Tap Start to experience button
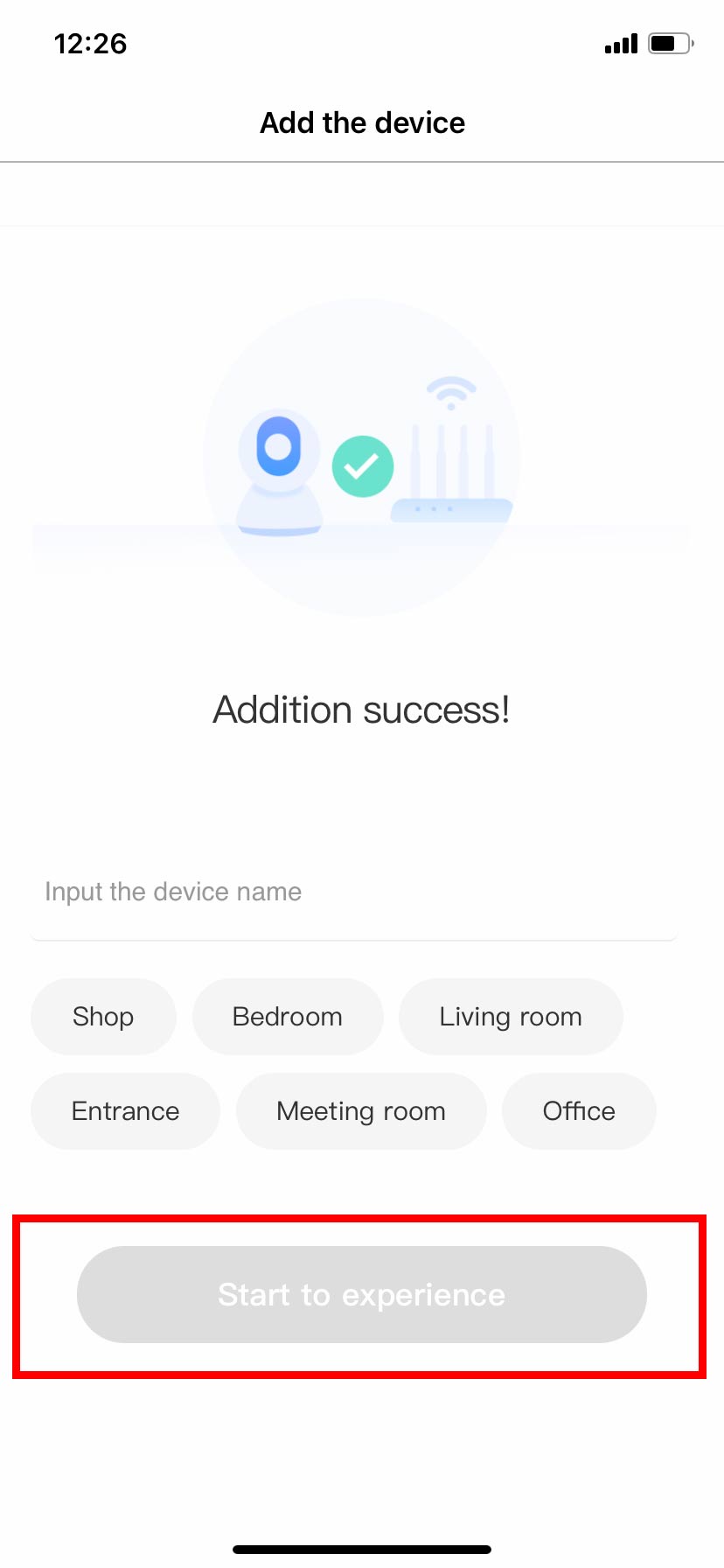 (x=361, y=1295)
